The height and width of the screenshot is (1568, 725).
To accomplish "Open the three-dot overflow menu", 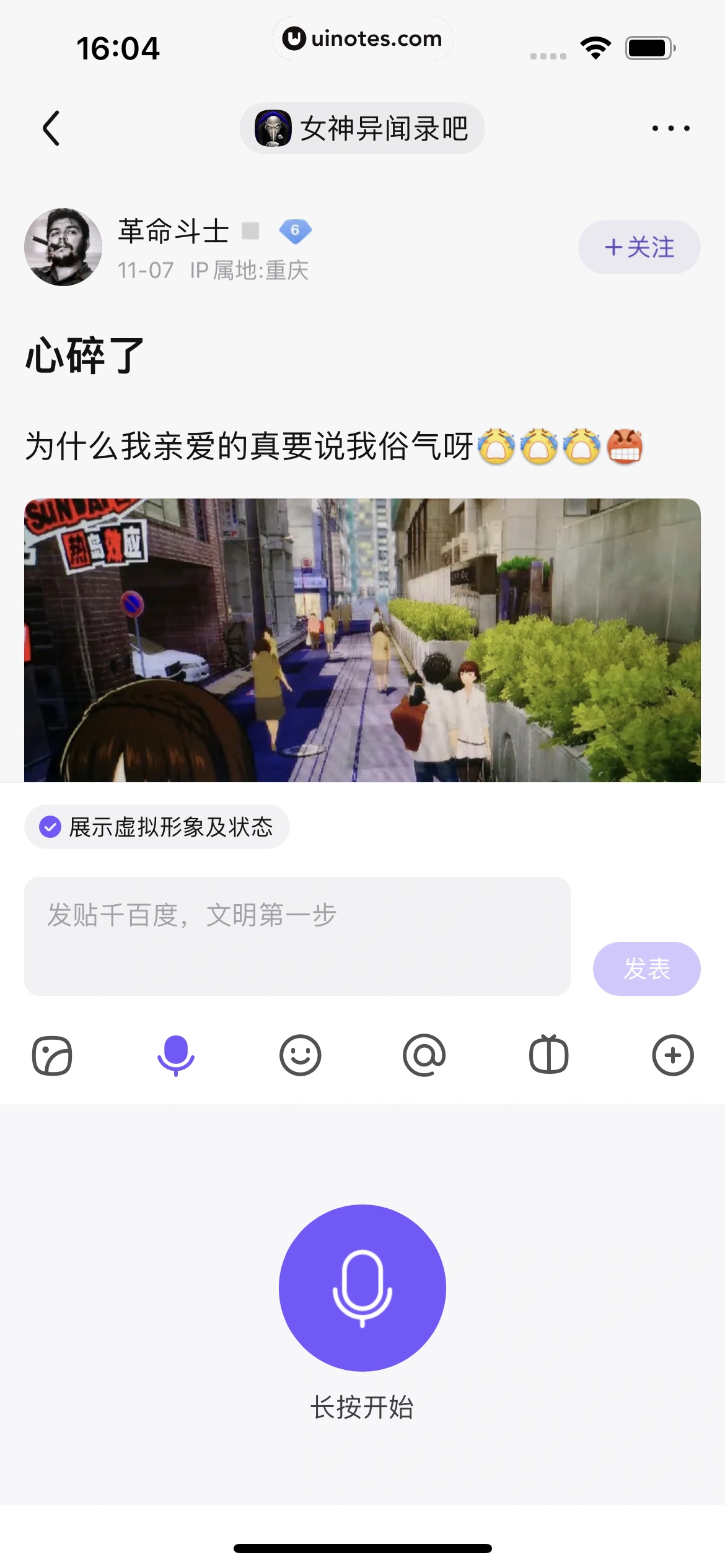I will point(670,128).
